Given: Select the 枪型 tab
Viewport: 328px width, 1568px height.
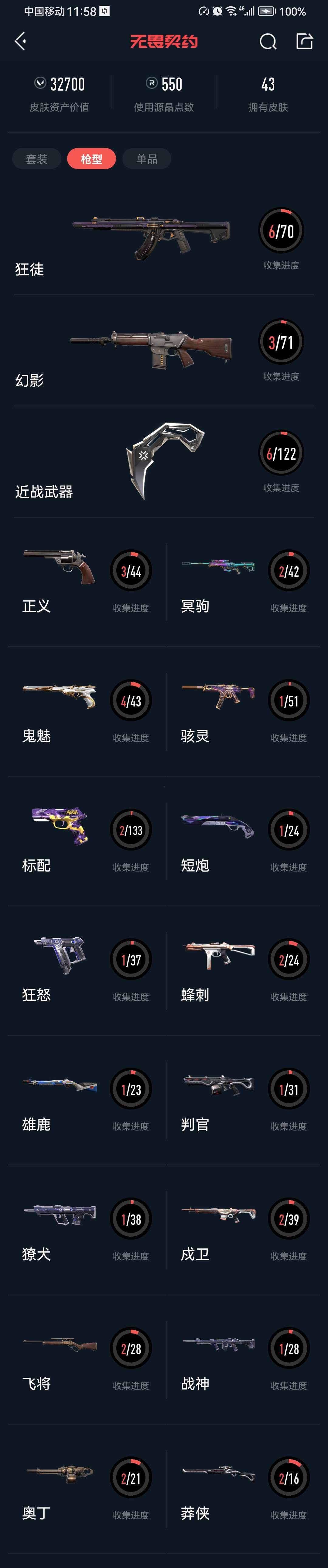Looking at the screenshot, I should tap(91, 159).
